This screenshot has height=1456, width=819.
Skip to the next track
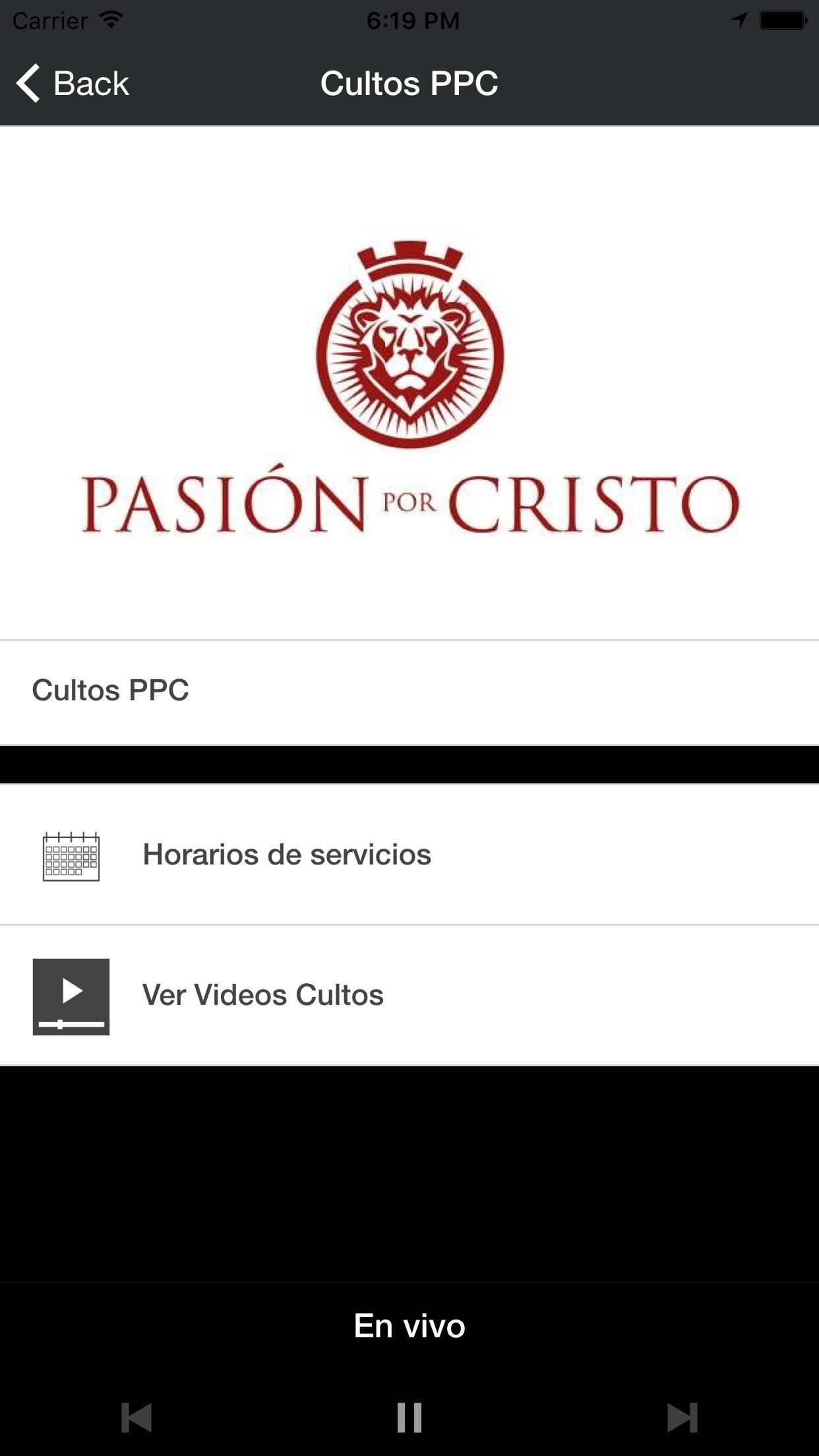[682, 1417]
